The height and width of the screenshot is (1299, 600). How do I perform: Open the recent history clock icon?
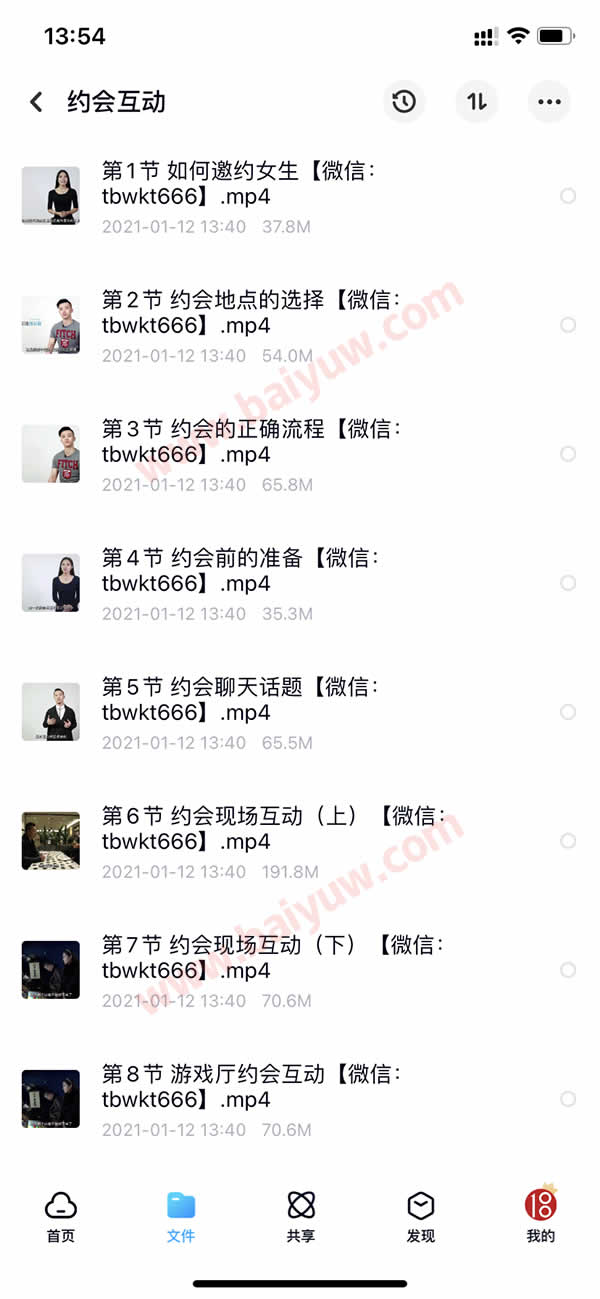click(404, 101)
